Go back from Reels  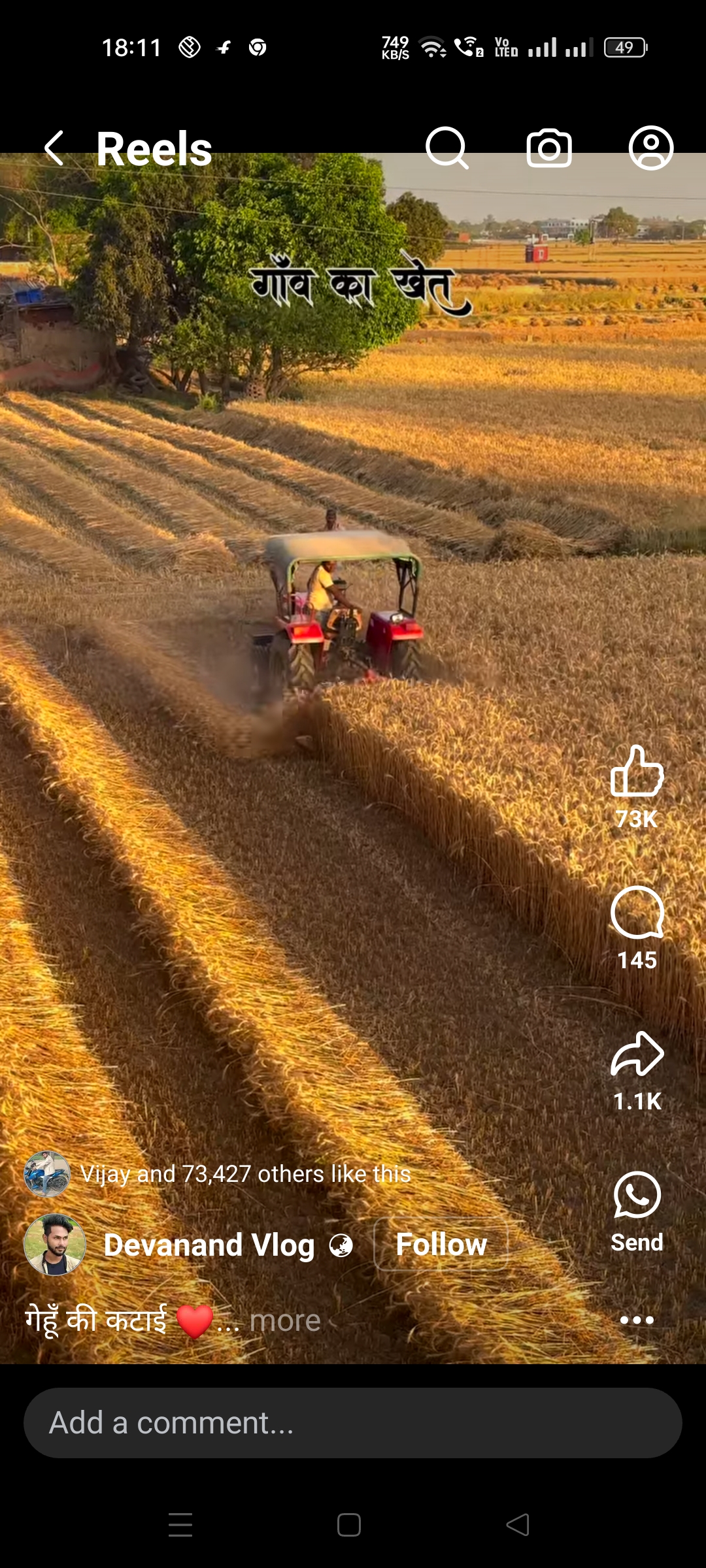54,148
